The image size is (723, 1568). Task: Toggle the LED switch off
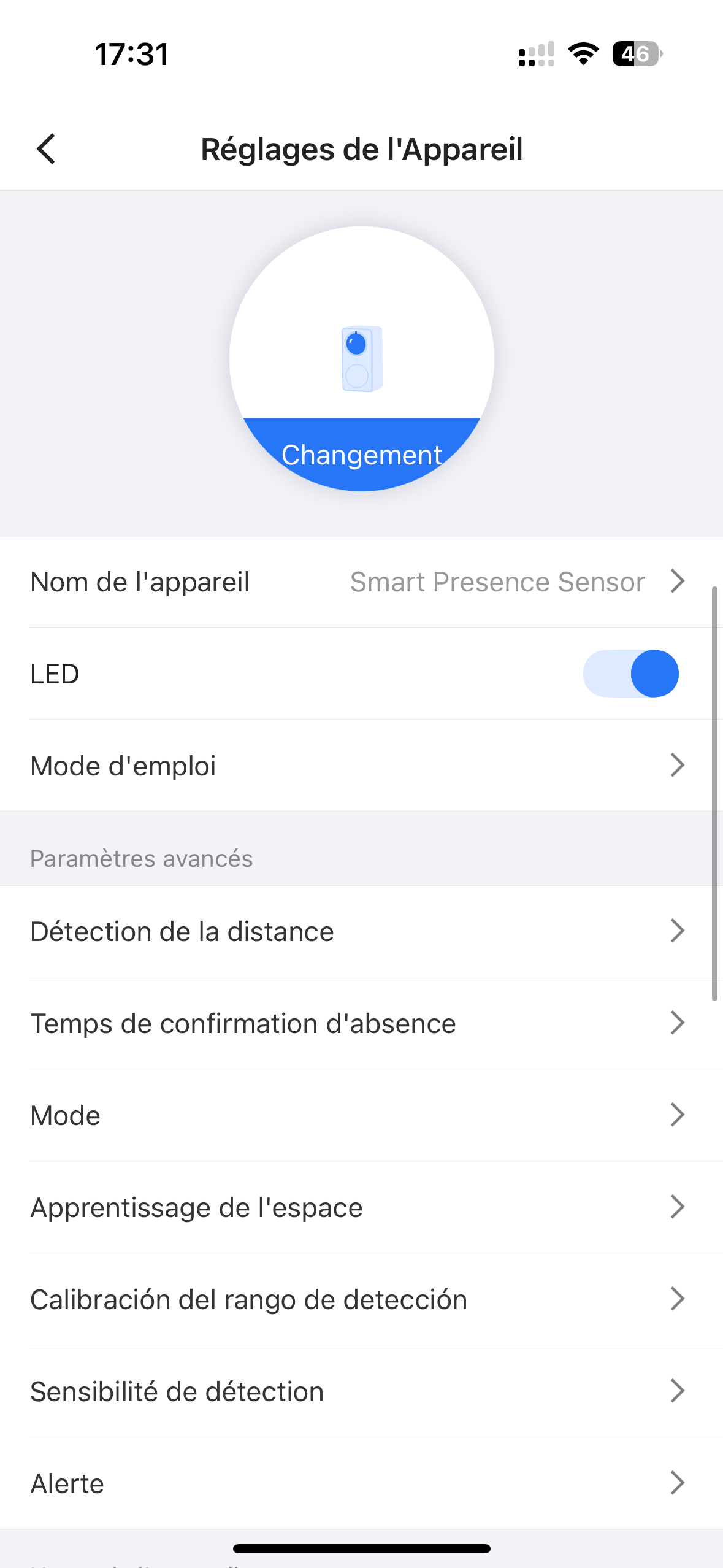point(630,674)
